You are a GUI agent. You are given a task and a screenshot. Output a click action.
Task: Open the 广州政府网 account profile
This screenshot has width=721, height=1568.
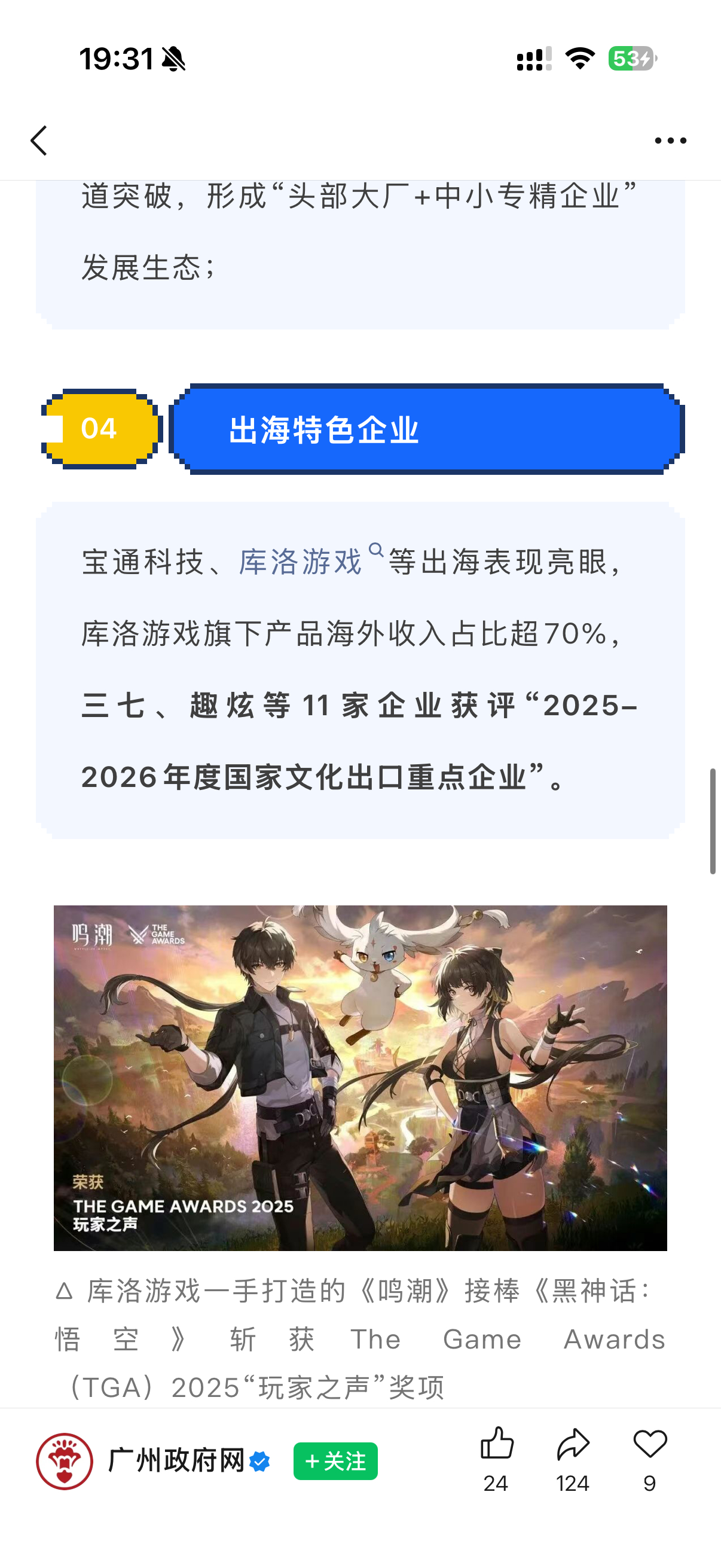point(176,1461)
